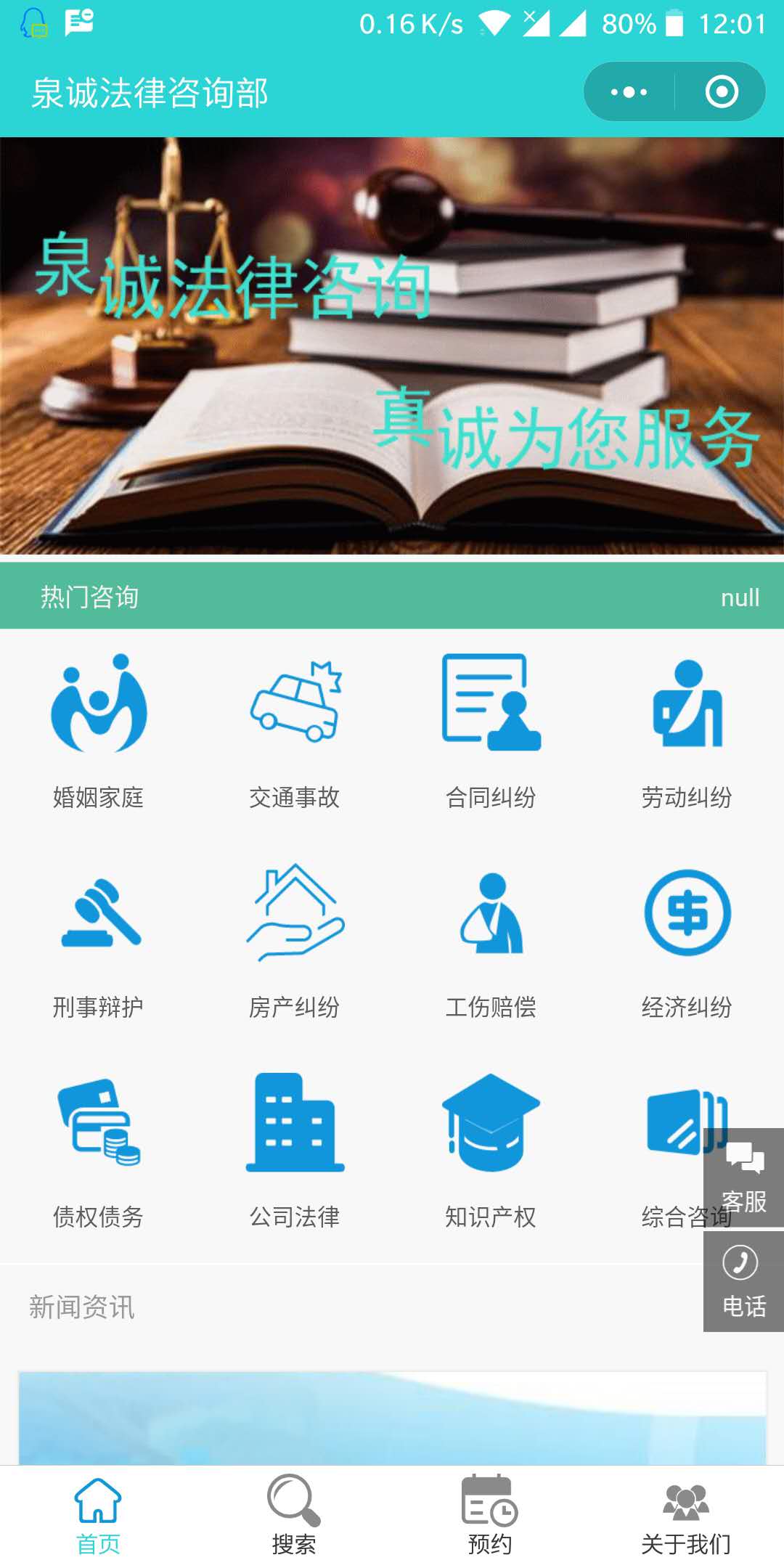
Task: Select 房产纠纷 consultation
Action: click(295, 942)
